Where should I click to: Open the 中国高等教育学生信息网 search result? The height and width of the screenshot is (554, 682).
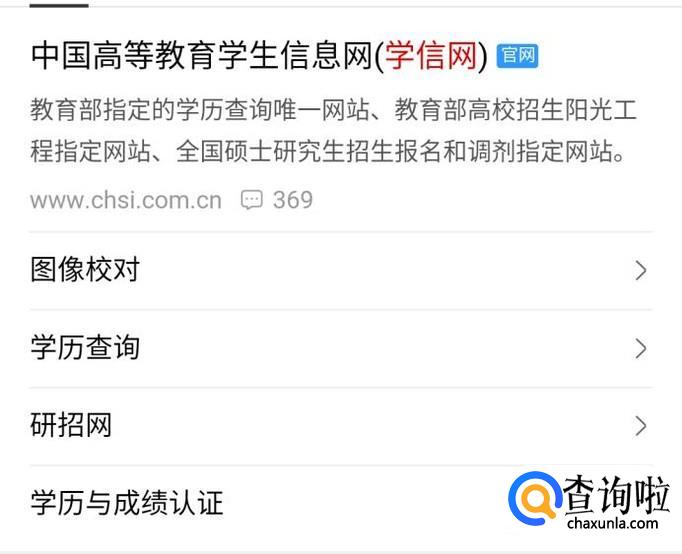tap(258, 56)
